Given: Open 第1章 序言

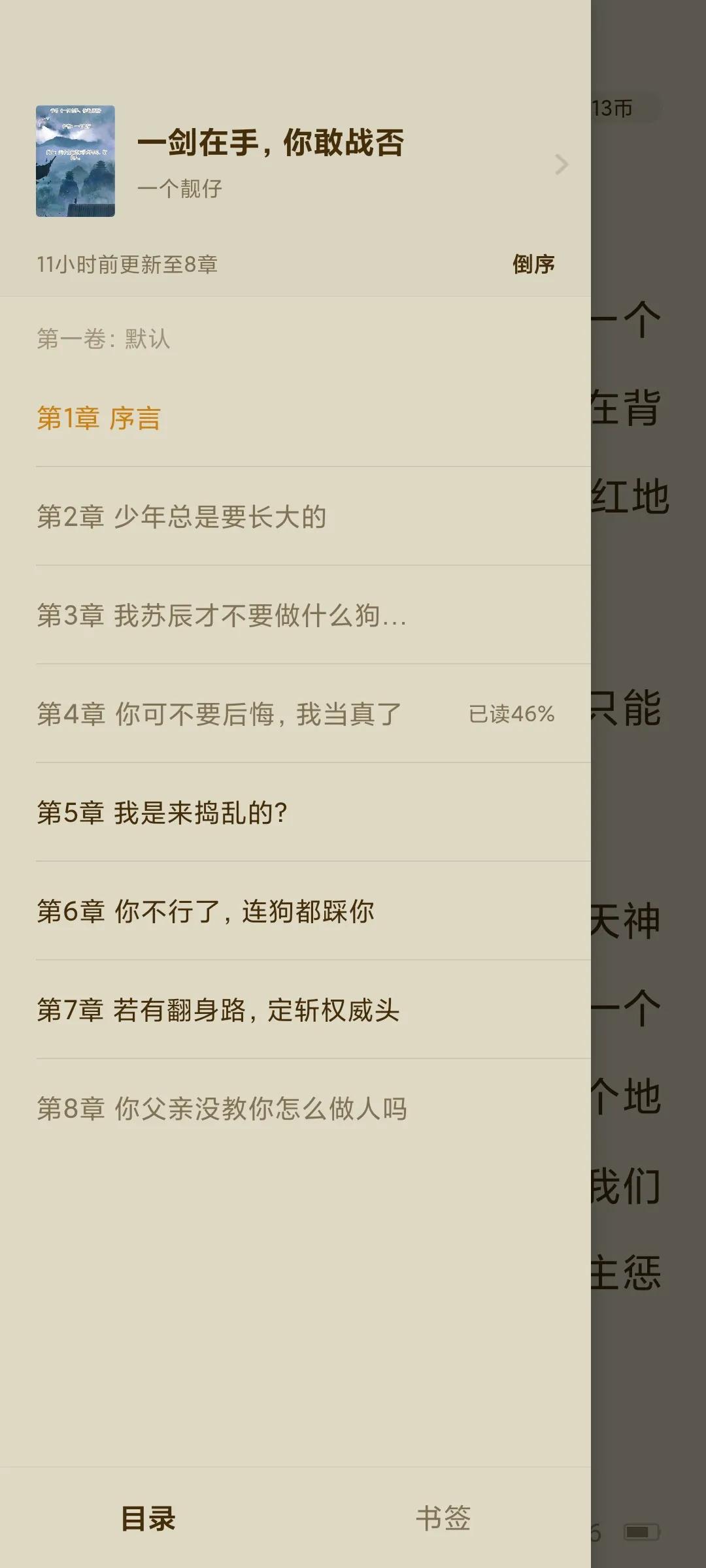Looking at the screenshot, I should tap(98, 418).
